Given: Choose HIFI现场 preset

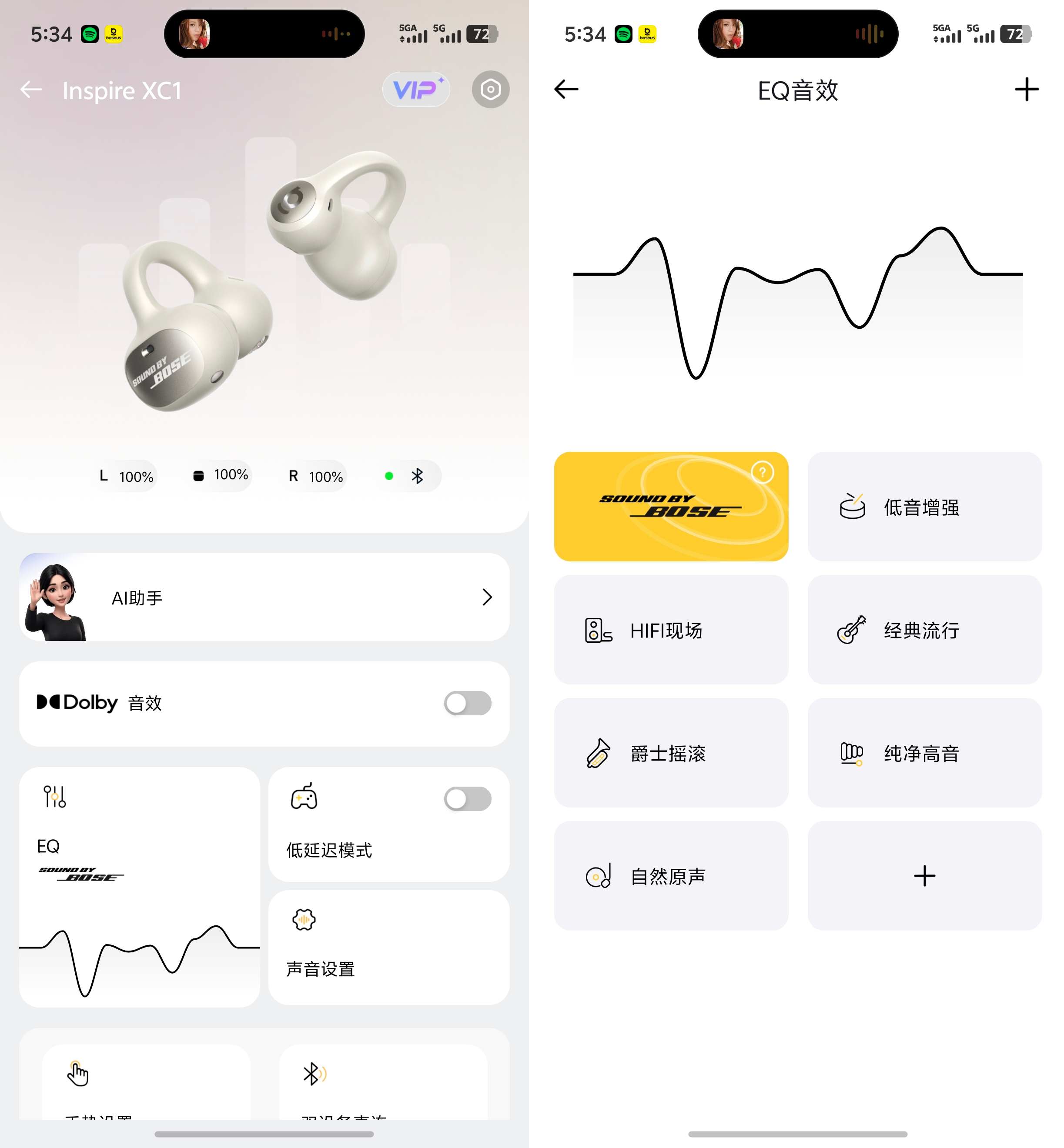Looking at the screenshot, I should click(x=671, y=630).
